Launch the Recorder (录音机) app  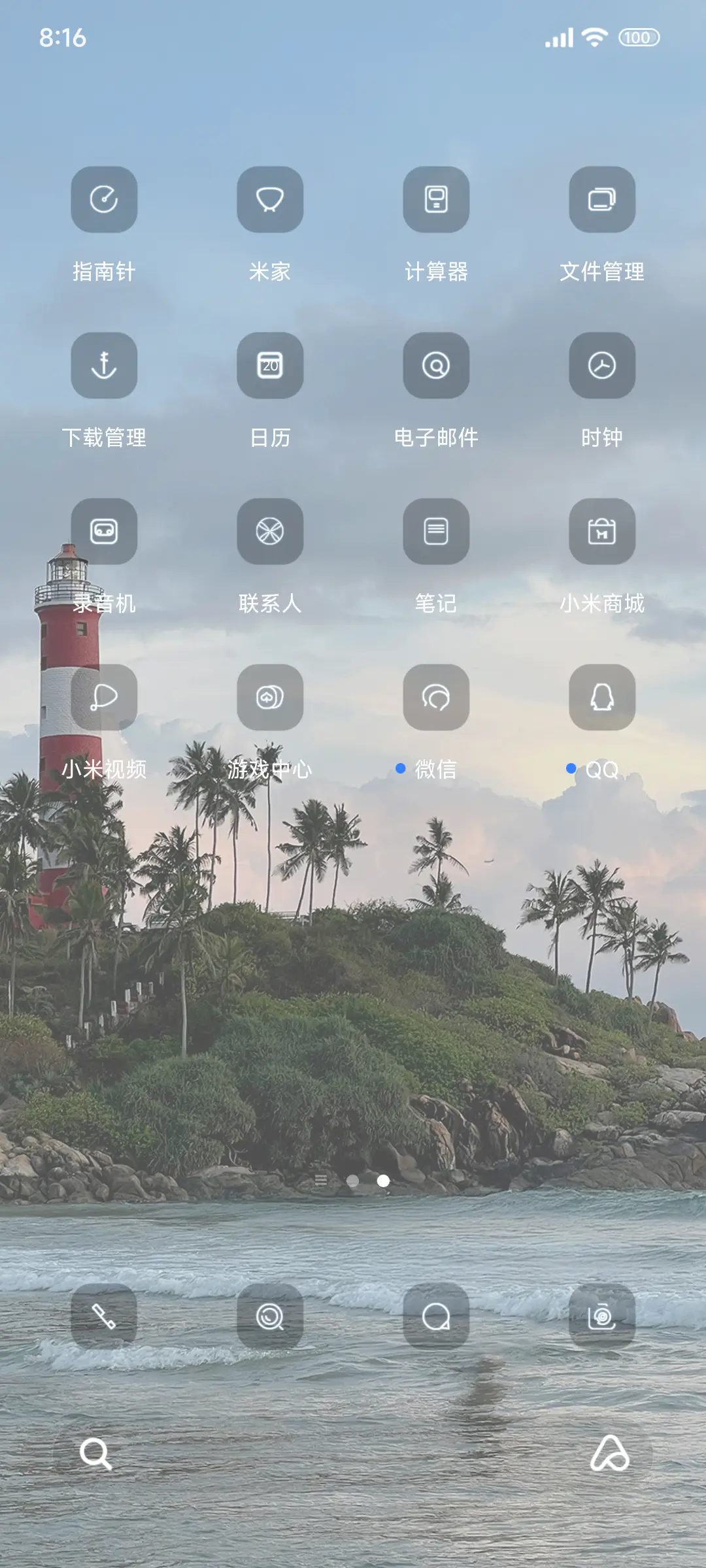(105, 531)
